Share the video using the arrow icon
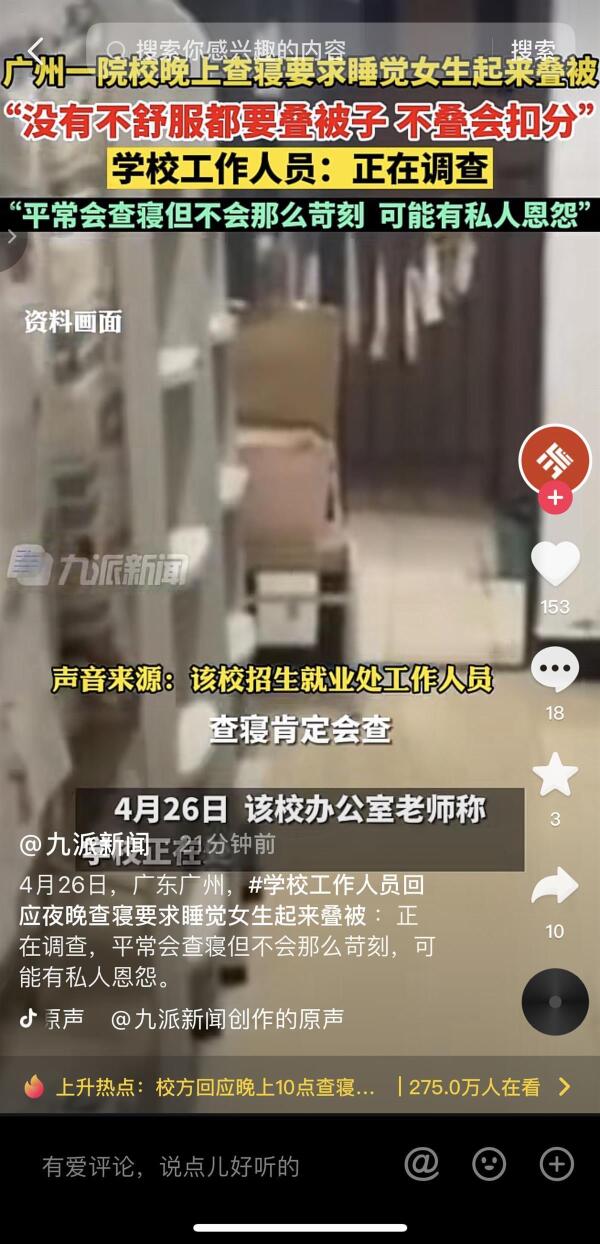Screen dimensions: 600x1244 coord(555,886)
